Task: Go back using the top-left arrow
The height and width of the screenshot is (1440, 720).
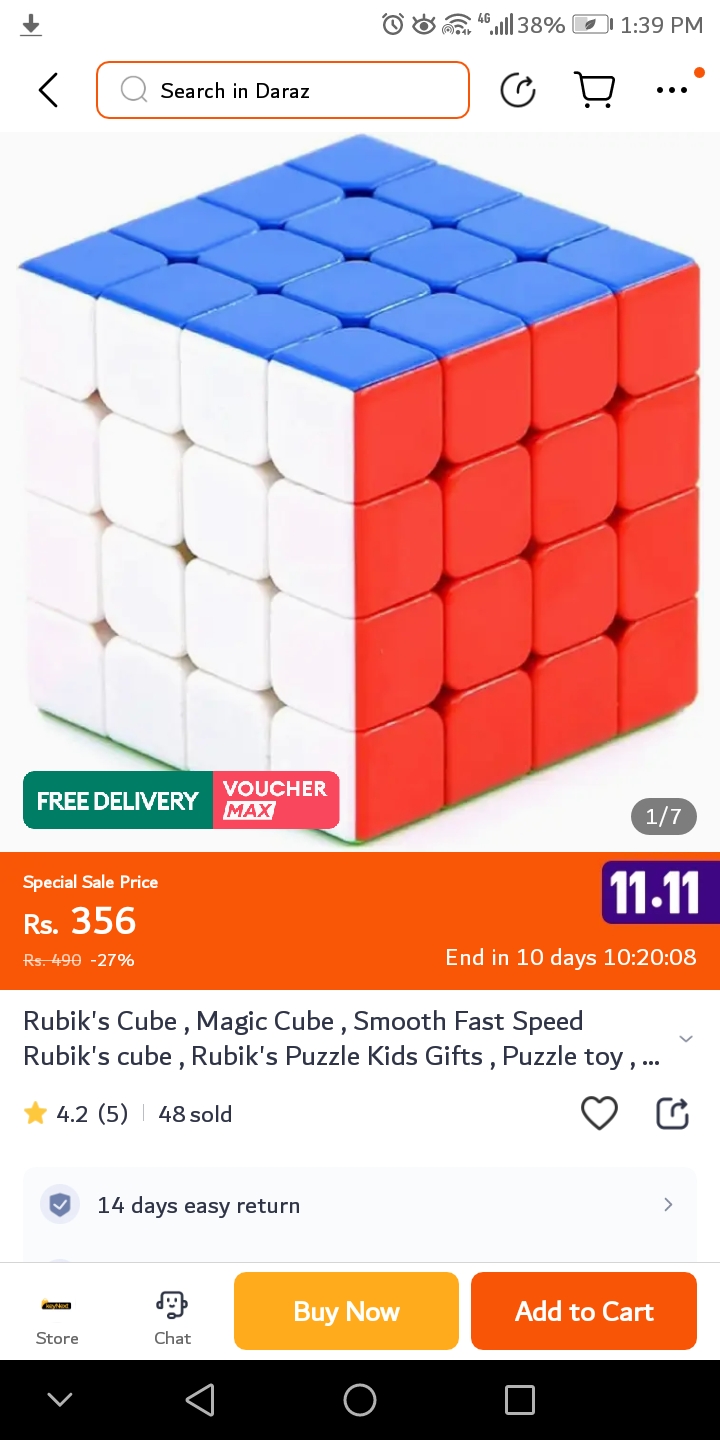Action: (x=48, y=90)
